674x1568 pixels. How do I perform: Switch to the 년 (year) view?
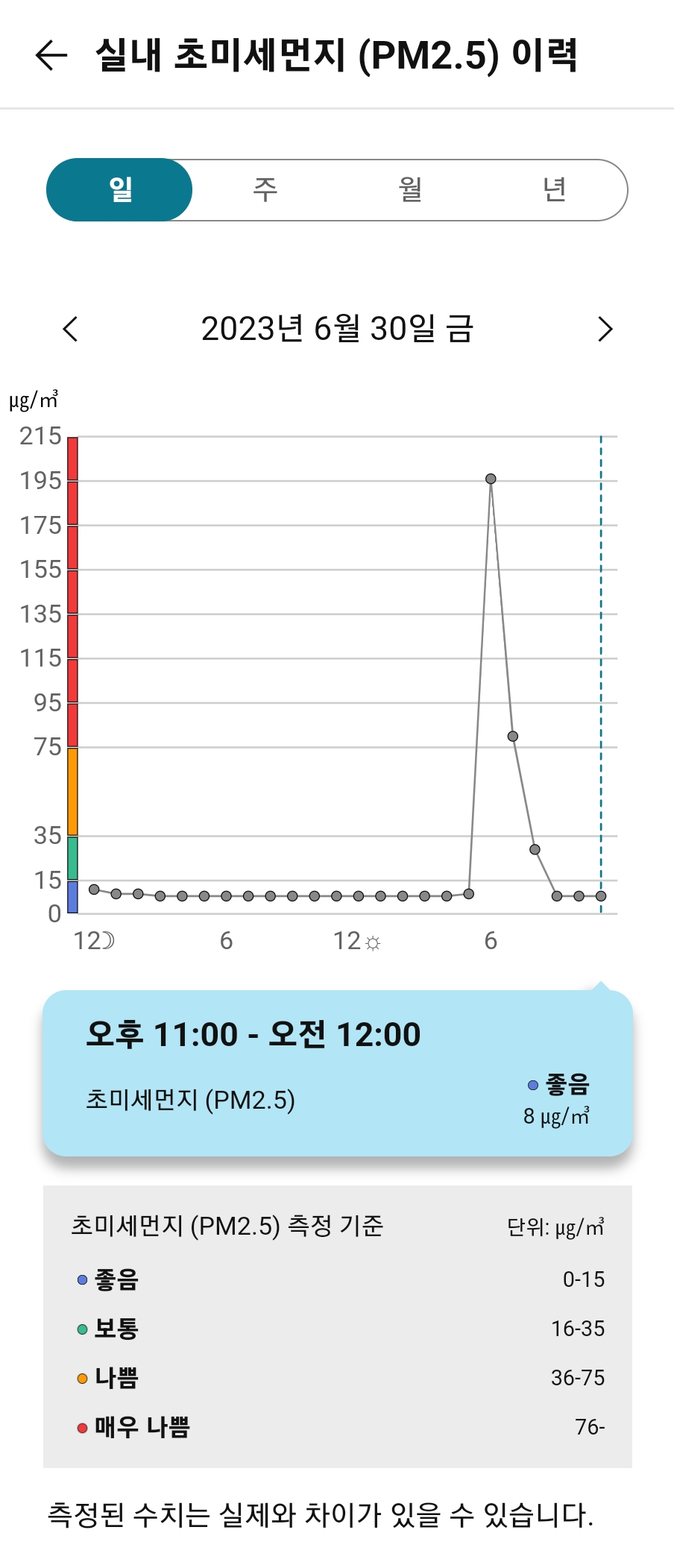point(554,190)
